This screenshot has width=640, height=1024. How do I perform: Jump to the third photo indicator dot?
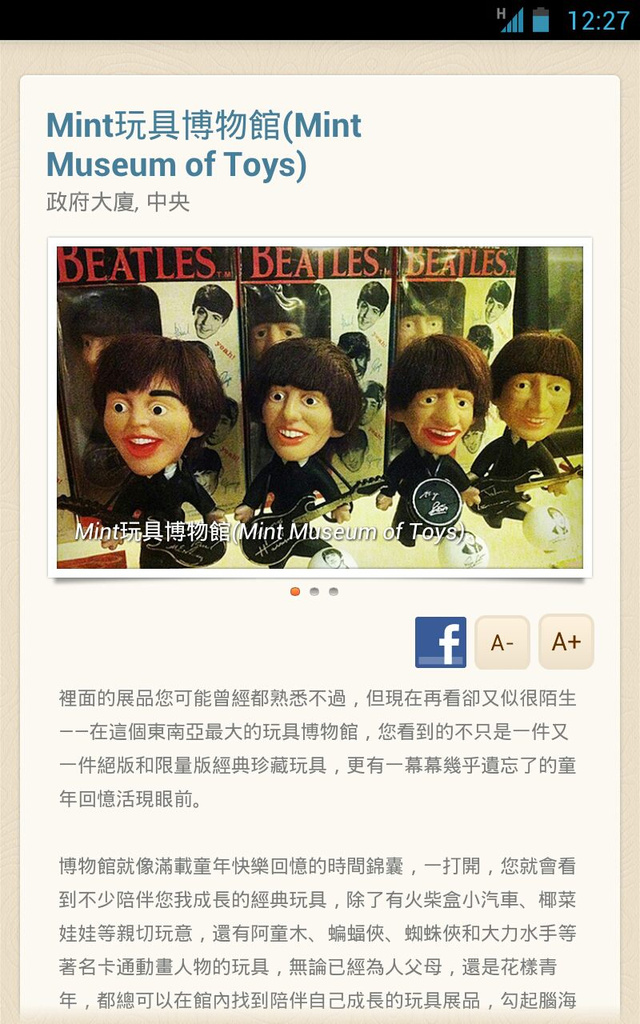click(333, 591)
